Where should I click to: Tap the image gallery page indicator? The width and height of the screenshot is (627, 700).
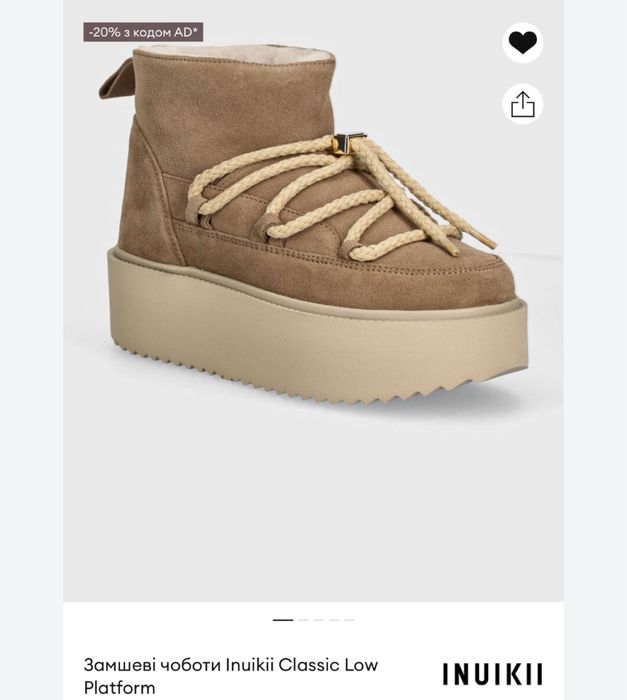click(313, 620)
